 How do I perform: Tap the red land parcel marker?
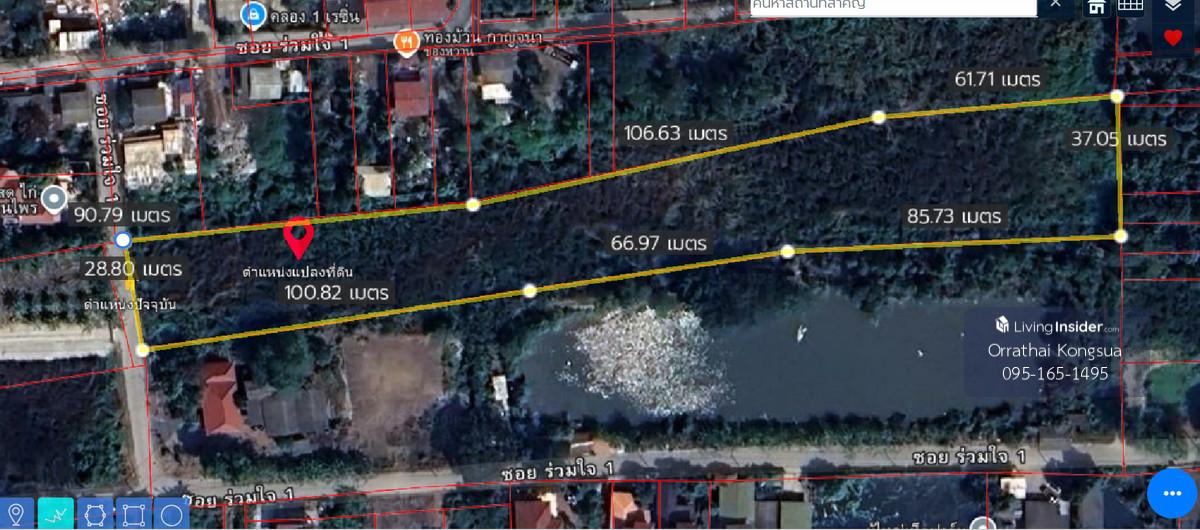298,238
